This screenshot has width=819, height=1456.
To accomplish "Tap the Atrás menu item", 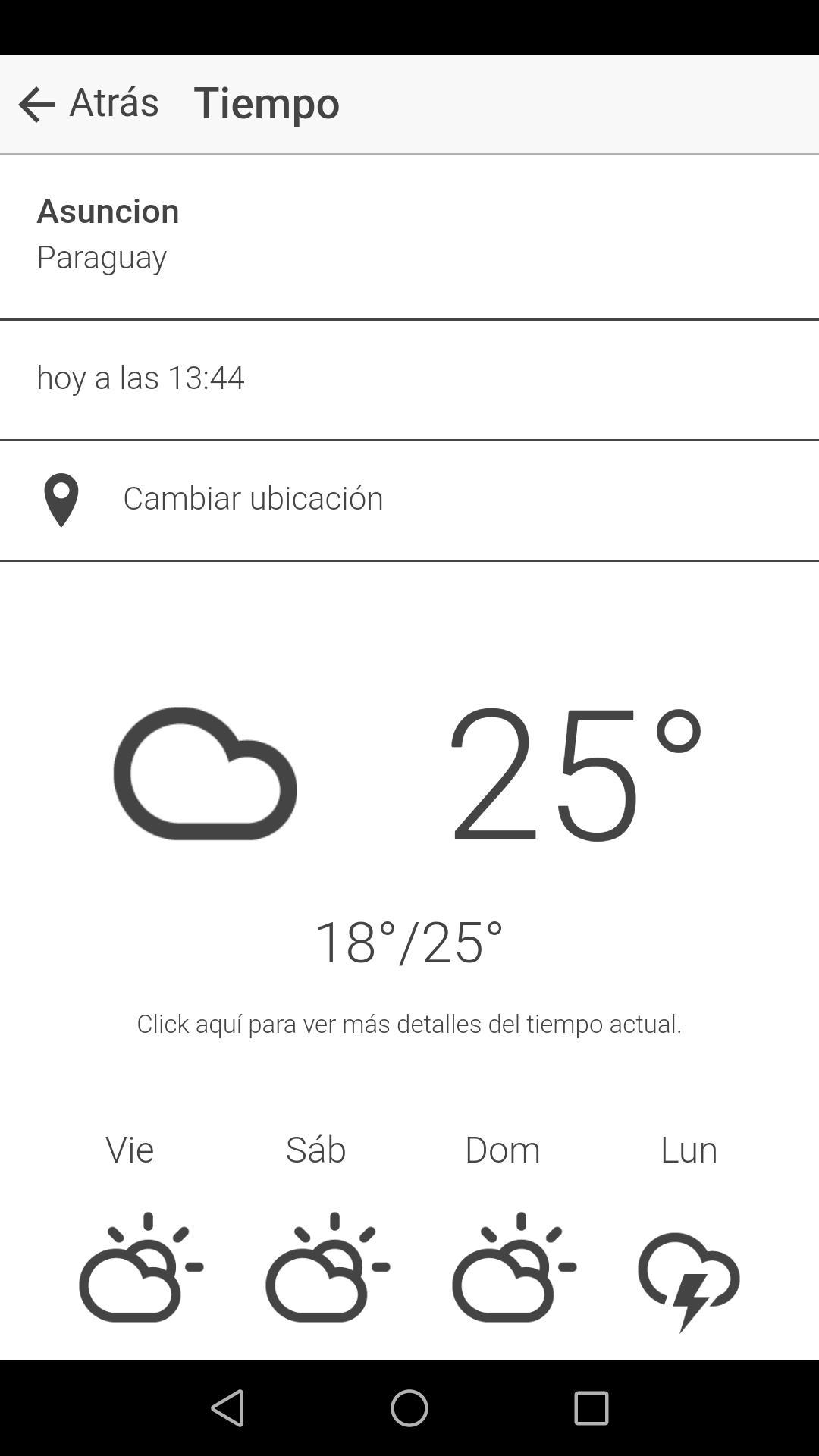I will pyautogui.click(x=114, y=102).
